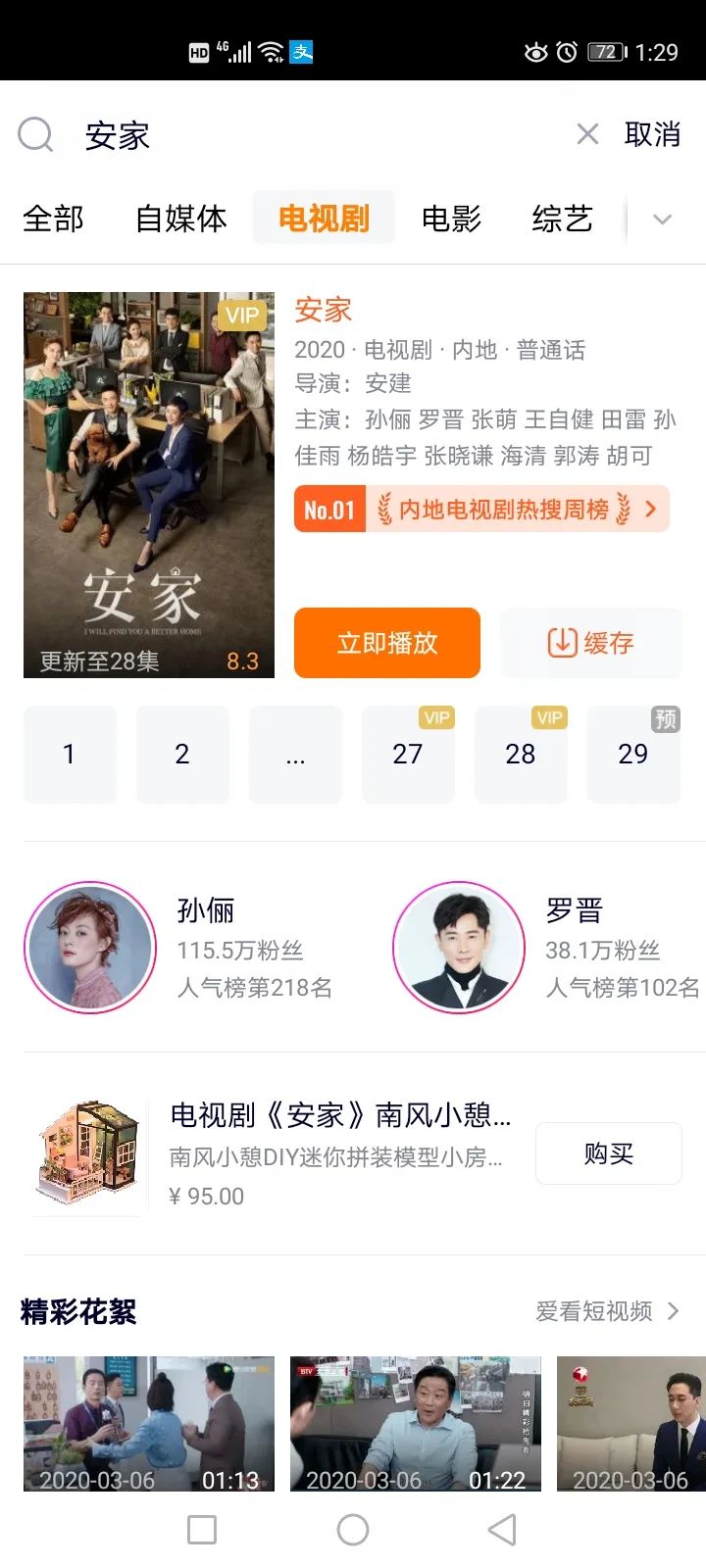This screenshot has width=706, height=1568.
Task: Select VIP episode 27
Action: 408,754
